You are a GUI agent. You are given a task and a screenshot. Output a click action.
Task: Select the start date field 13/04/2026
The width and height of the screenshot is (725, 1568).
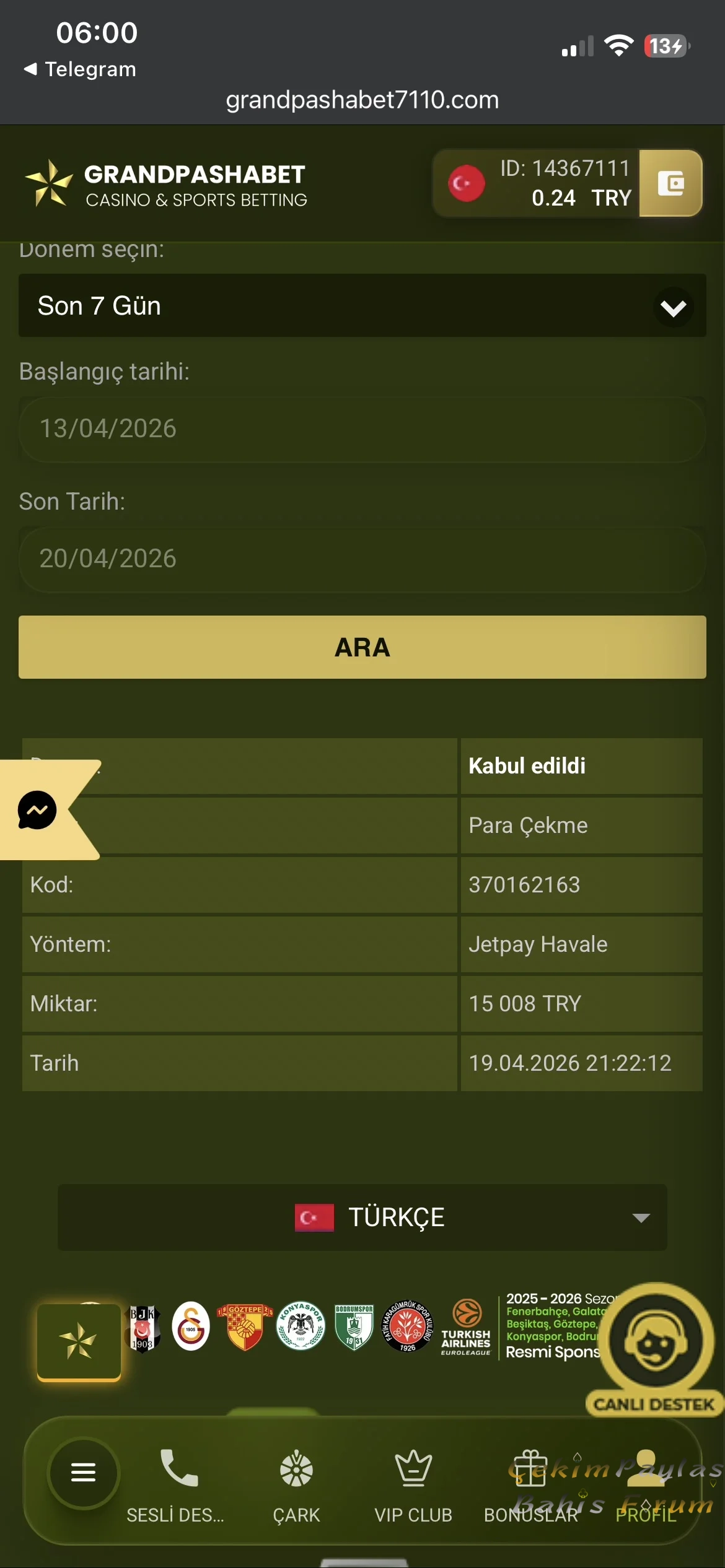coord(362,429)
